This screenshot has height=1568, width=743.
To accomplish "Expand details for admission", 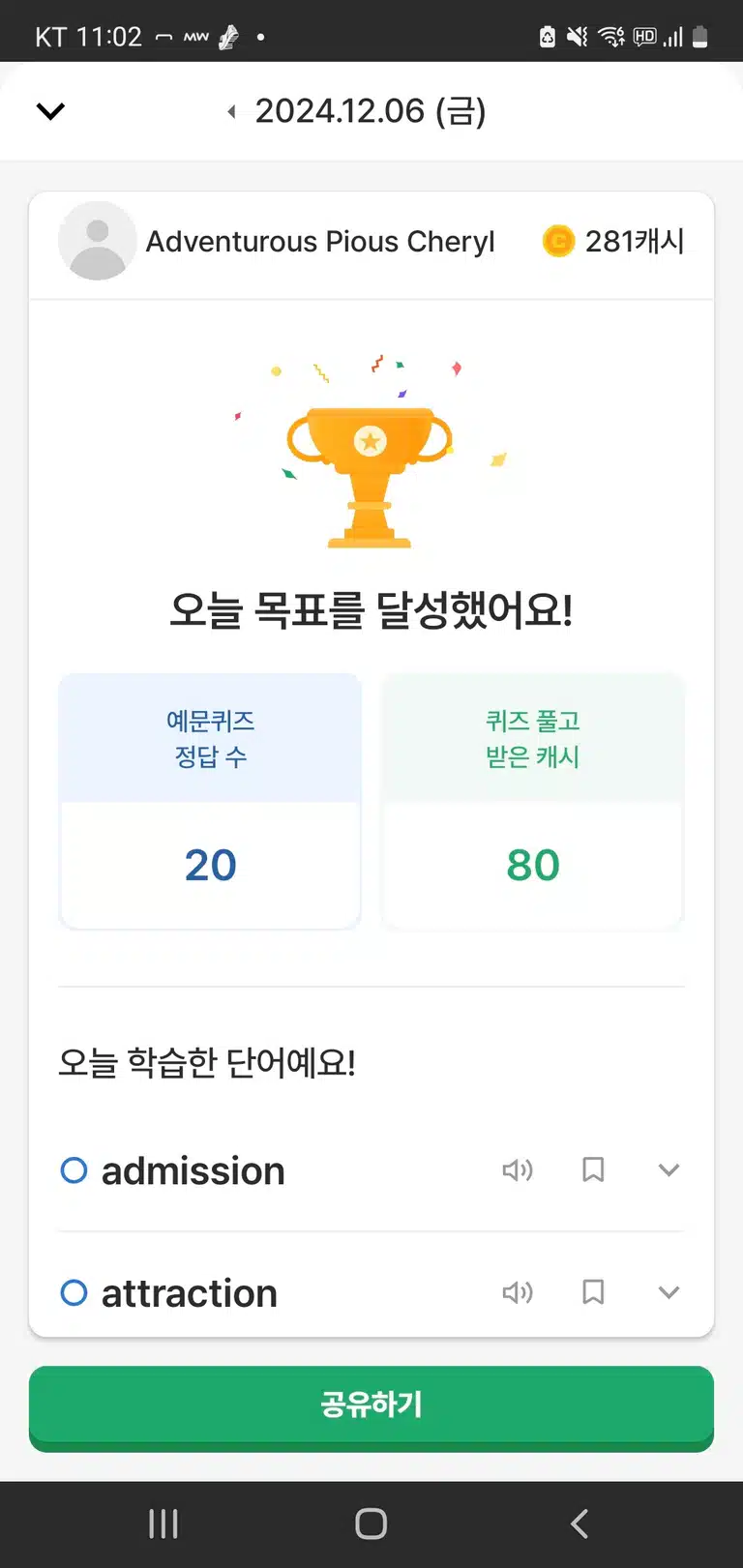I will point(669,1170).
